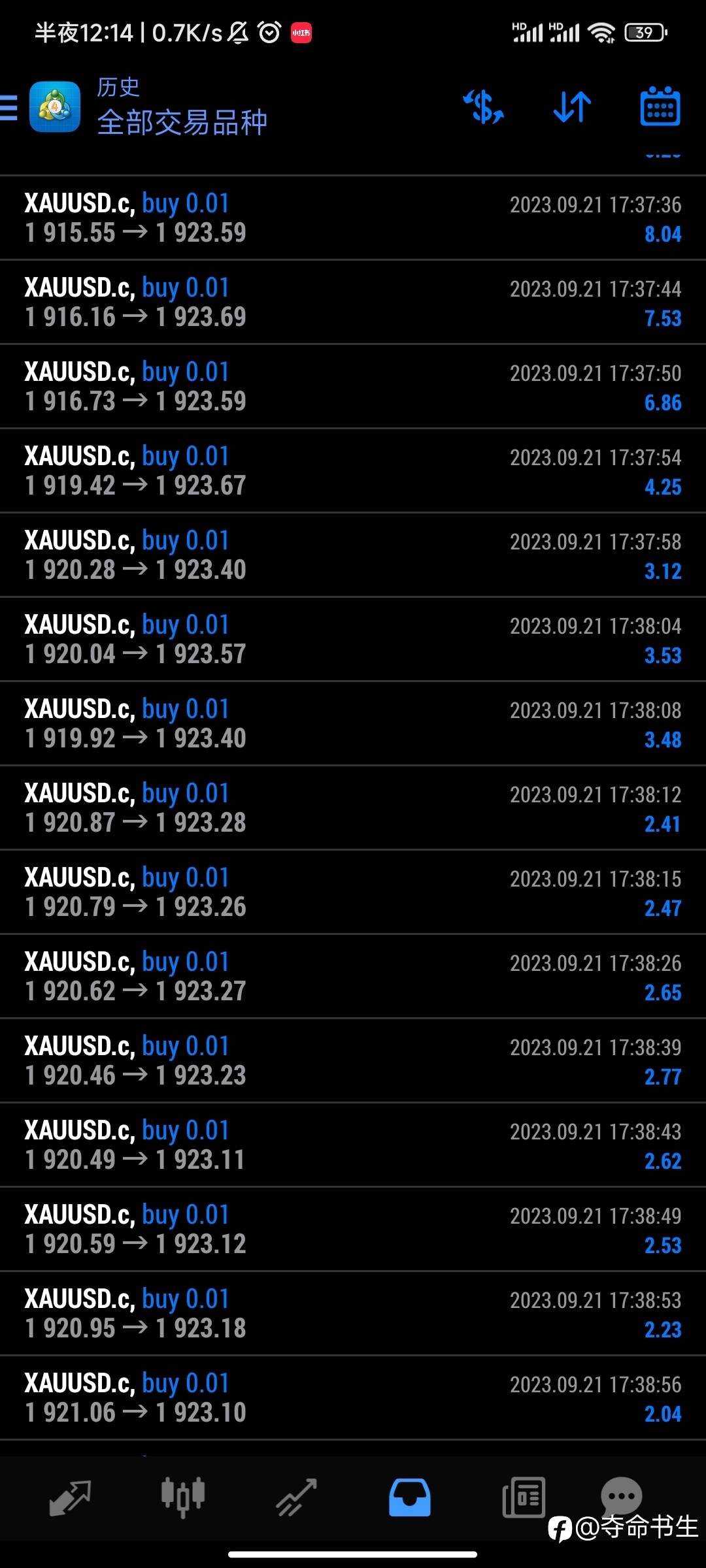This screenshot has height=1568, width=706.
Task: Tap the trade closed at 17:38:12
Action: [x=353, y=808]
